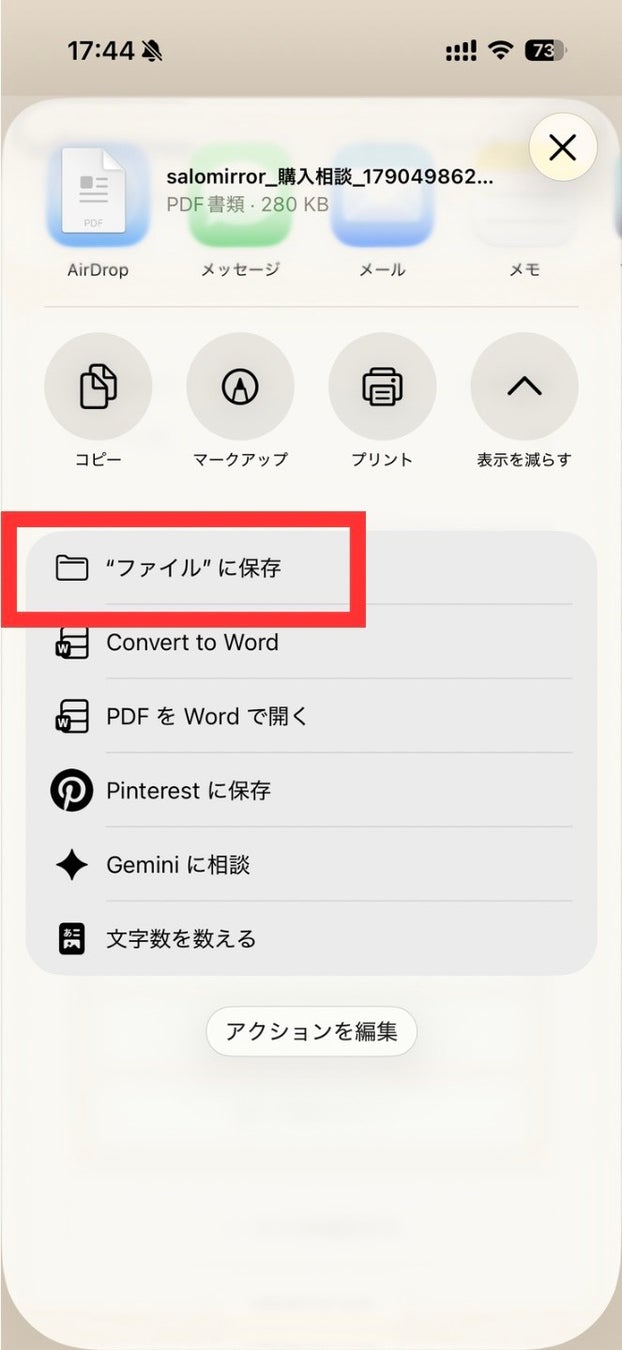Send the PDF with メール
The image size is (622, 1350).
click(x=382, y=213)
